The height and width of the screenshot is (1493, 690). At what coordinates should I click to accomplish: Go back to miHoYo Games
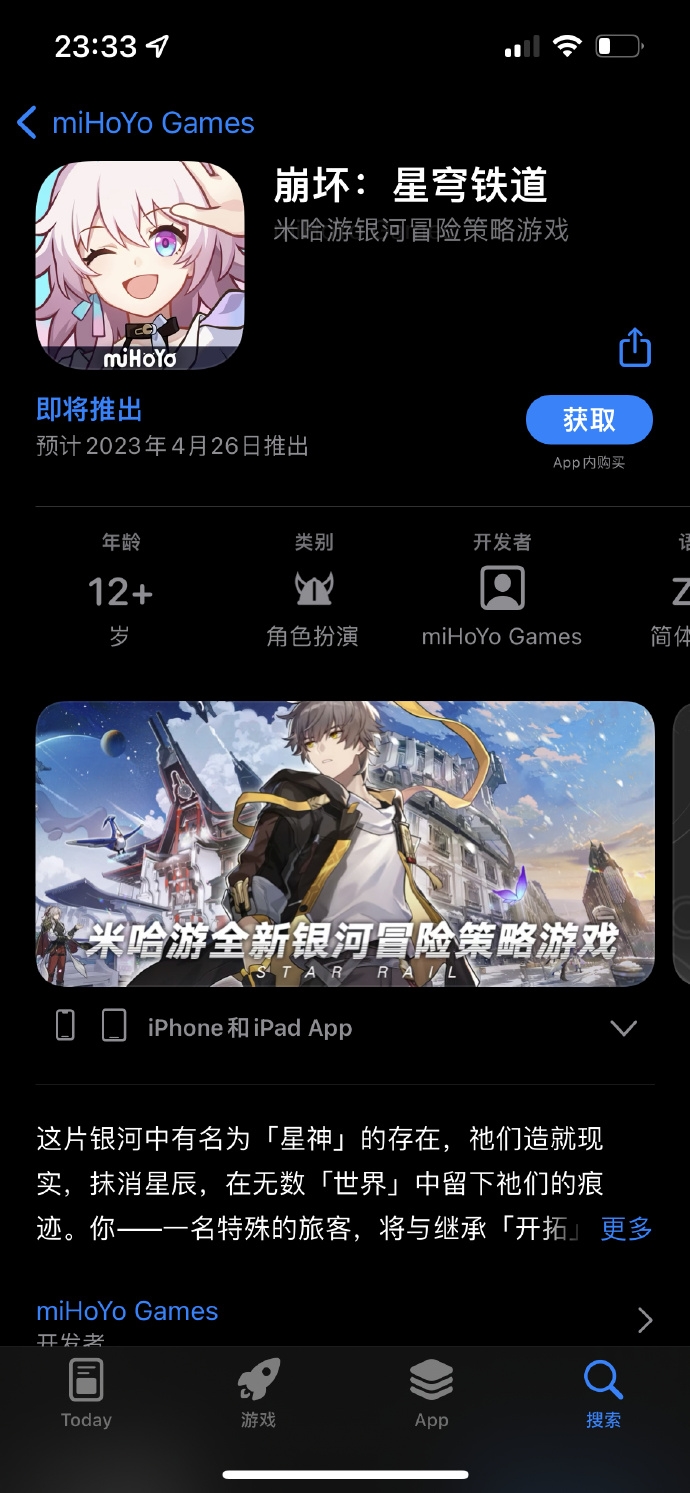136,123
